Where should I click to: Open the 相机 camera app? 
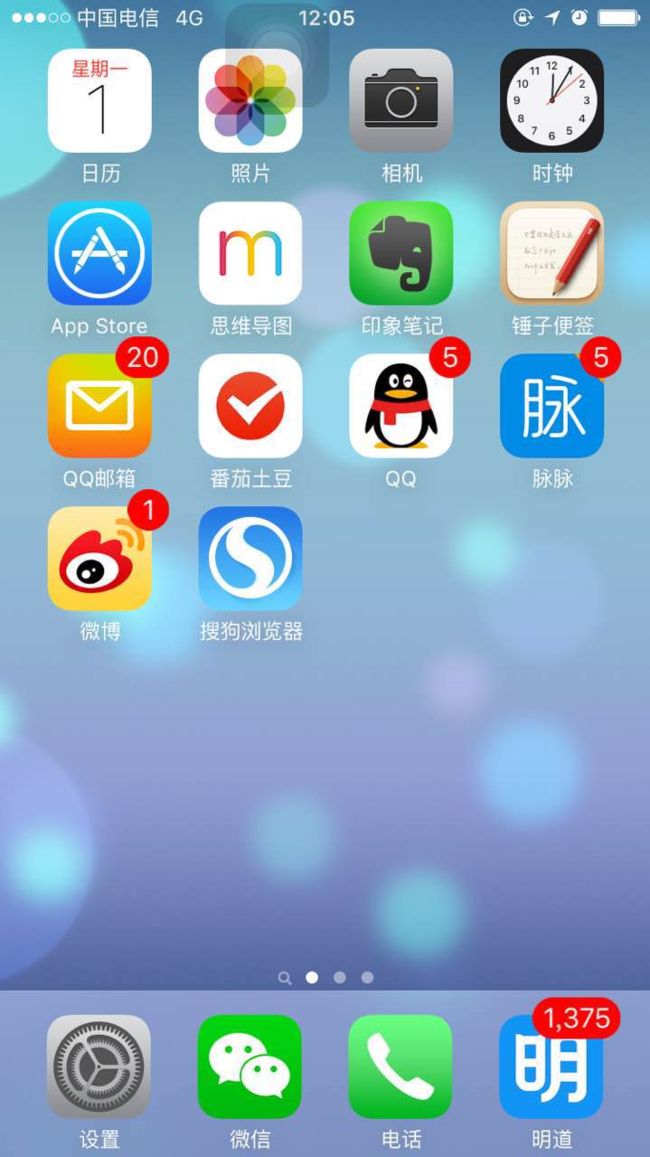(x=401, y=101)
